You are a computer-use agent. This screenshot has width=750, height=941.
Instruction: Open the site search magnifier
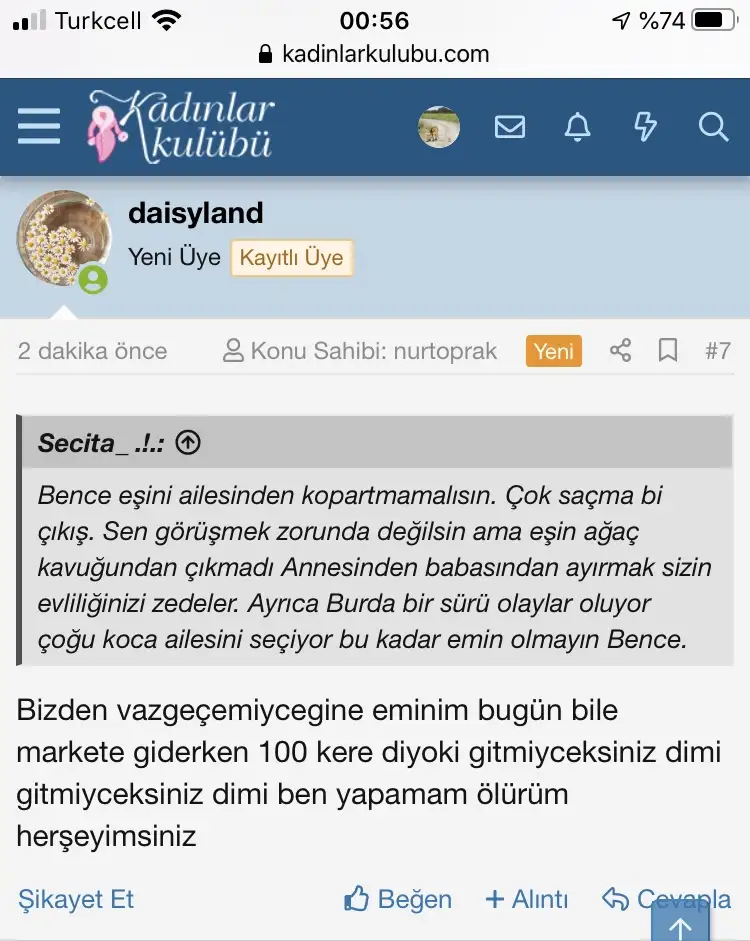(713, 127)
